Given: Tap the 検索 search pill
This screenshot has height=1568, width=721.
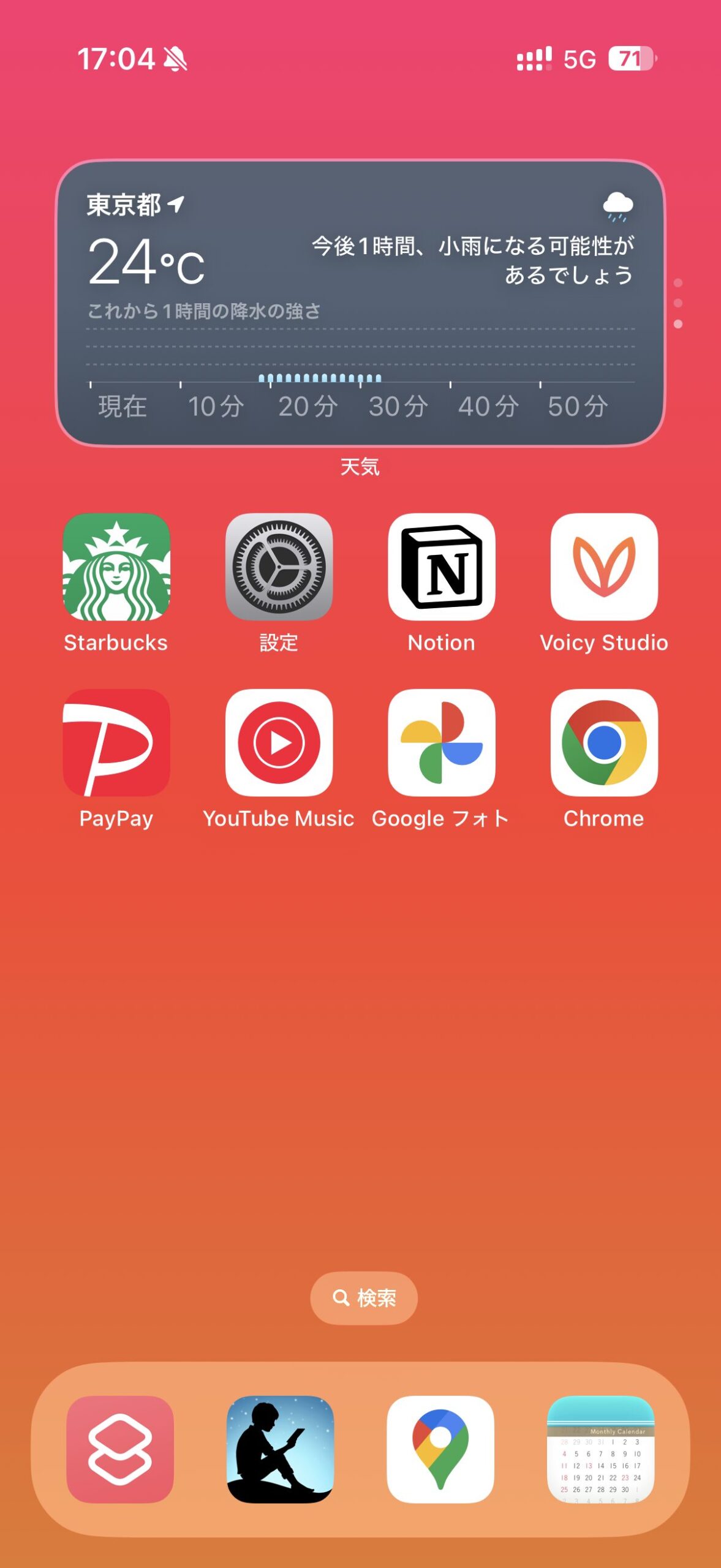Looking at the screenshot, I should point(364,1297).
